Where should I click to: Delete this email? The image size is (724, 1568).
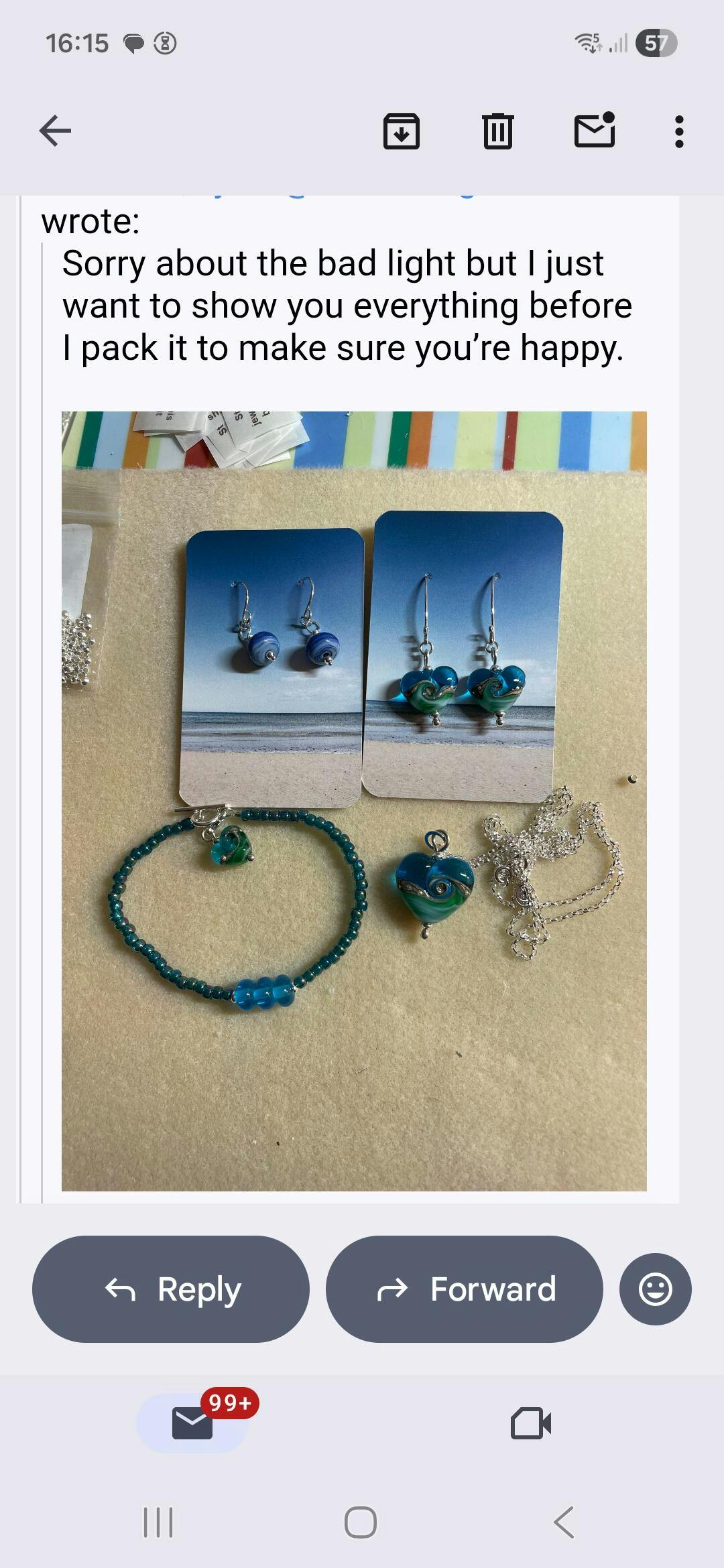(497, 131)
